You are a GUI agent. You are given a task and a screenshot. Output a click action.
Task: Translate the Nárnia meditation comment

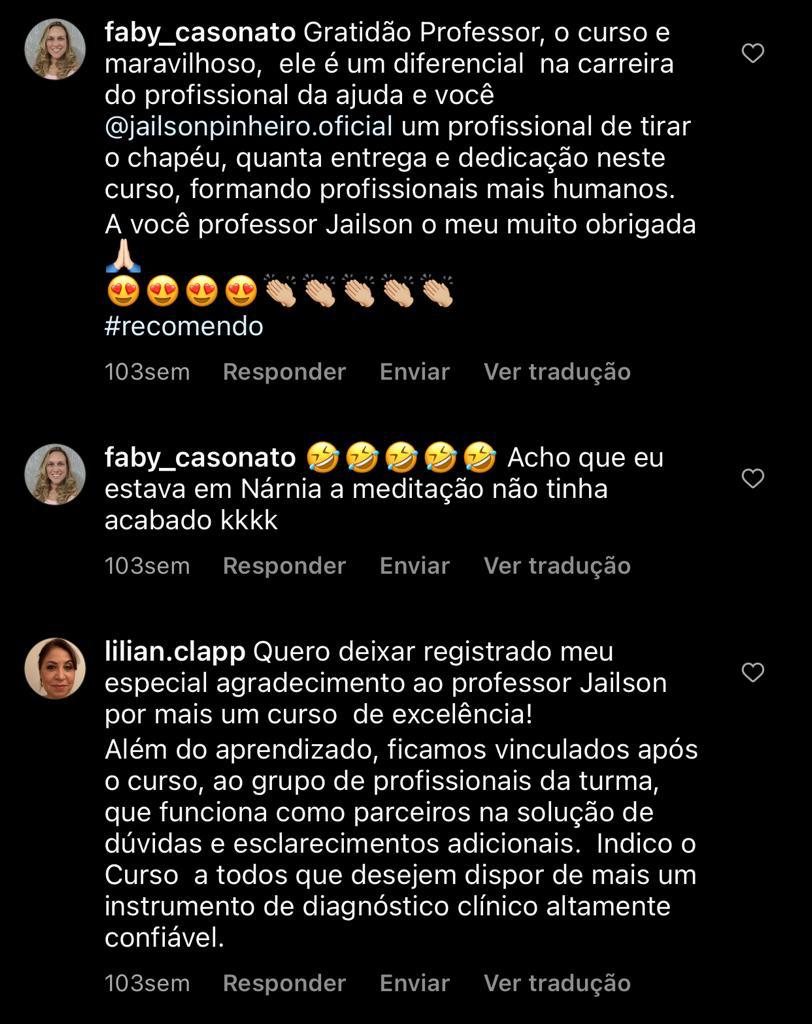pos(557,566)
